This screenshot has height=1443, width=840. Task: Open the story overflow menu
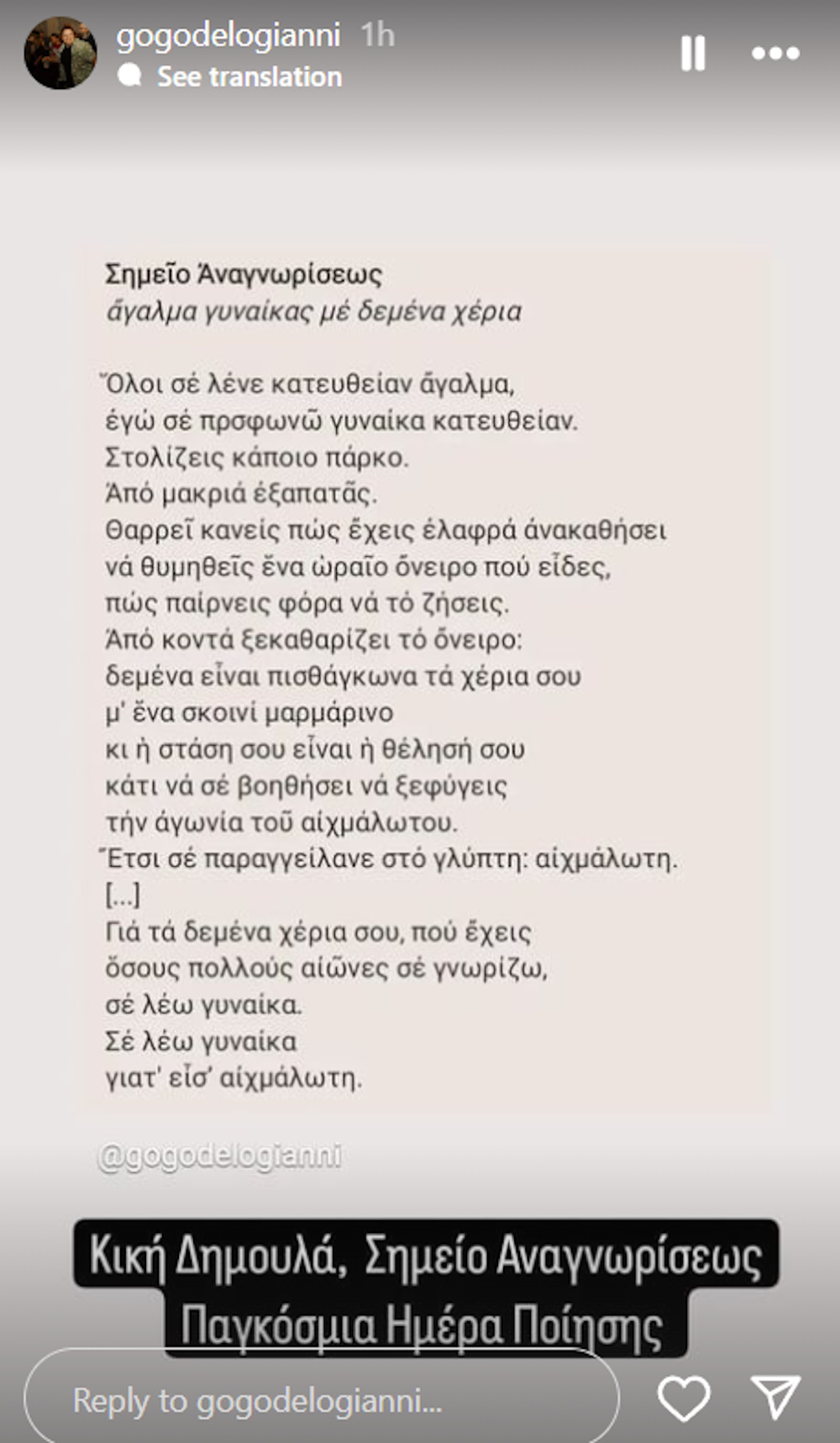774,54
